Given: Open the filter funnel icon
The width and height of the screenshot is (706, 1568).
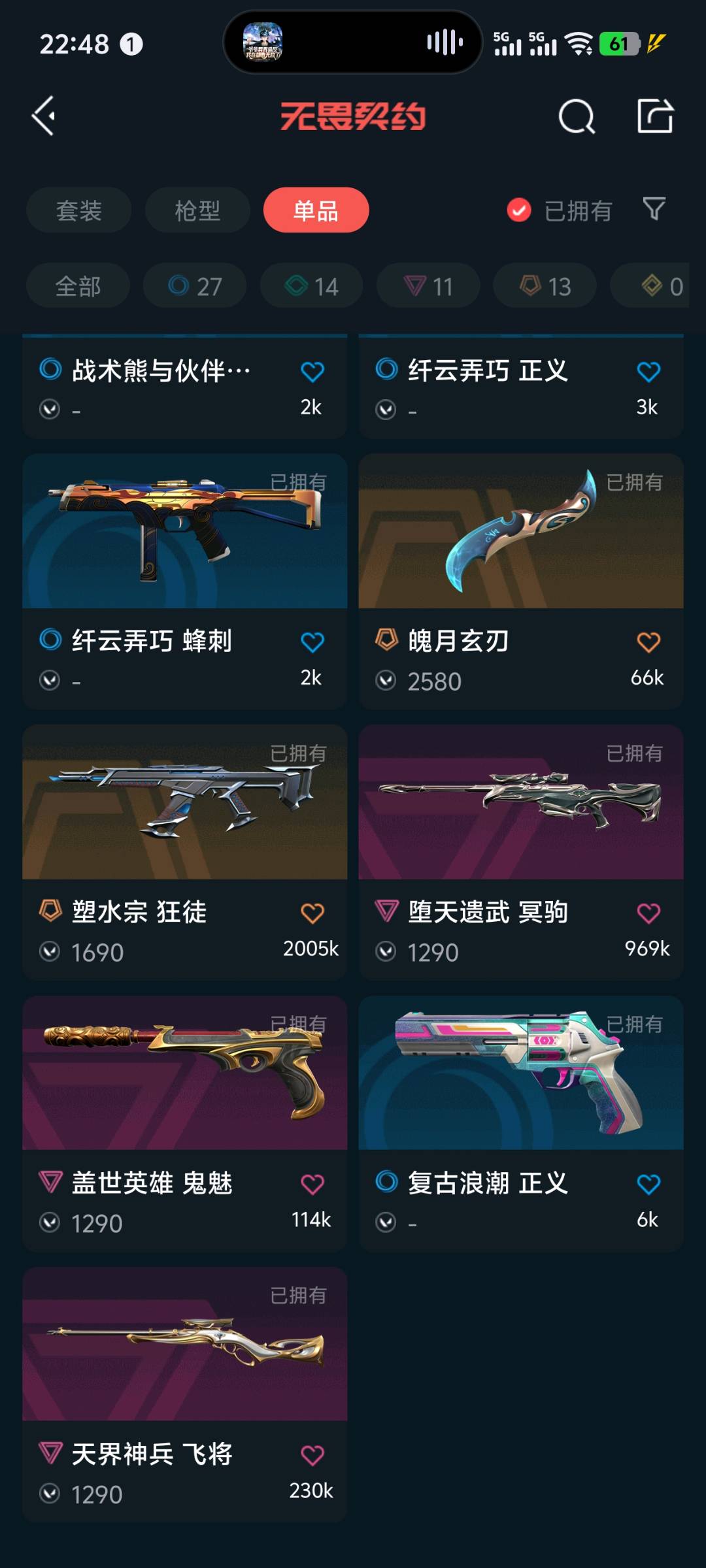Looking at the screenshot, I should coord(654,210).
